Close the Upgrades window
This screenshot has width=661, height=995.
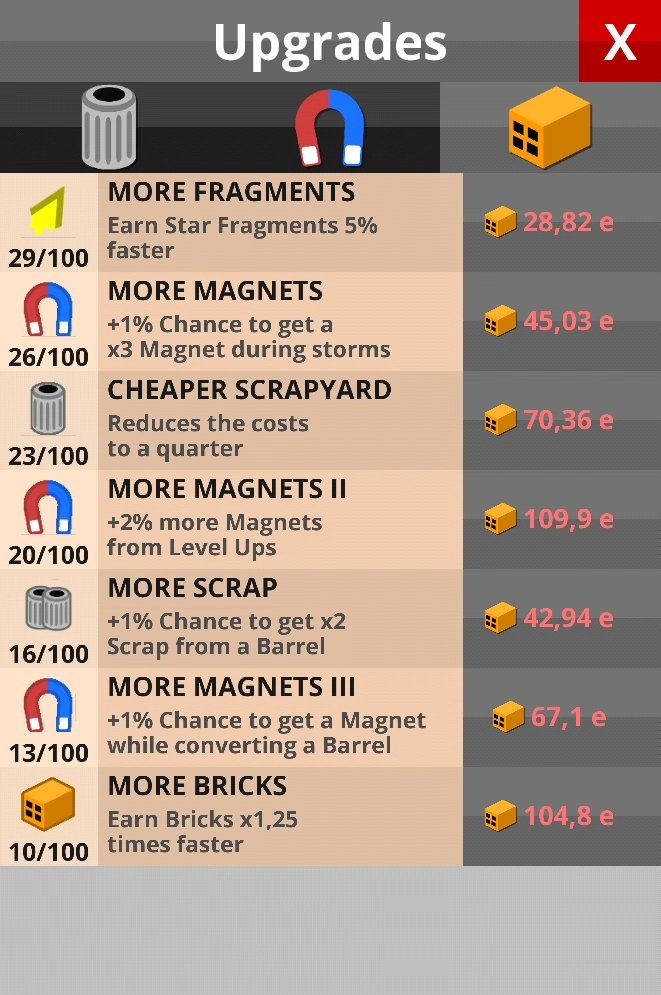pyautogui.click(x=619, y=42)
